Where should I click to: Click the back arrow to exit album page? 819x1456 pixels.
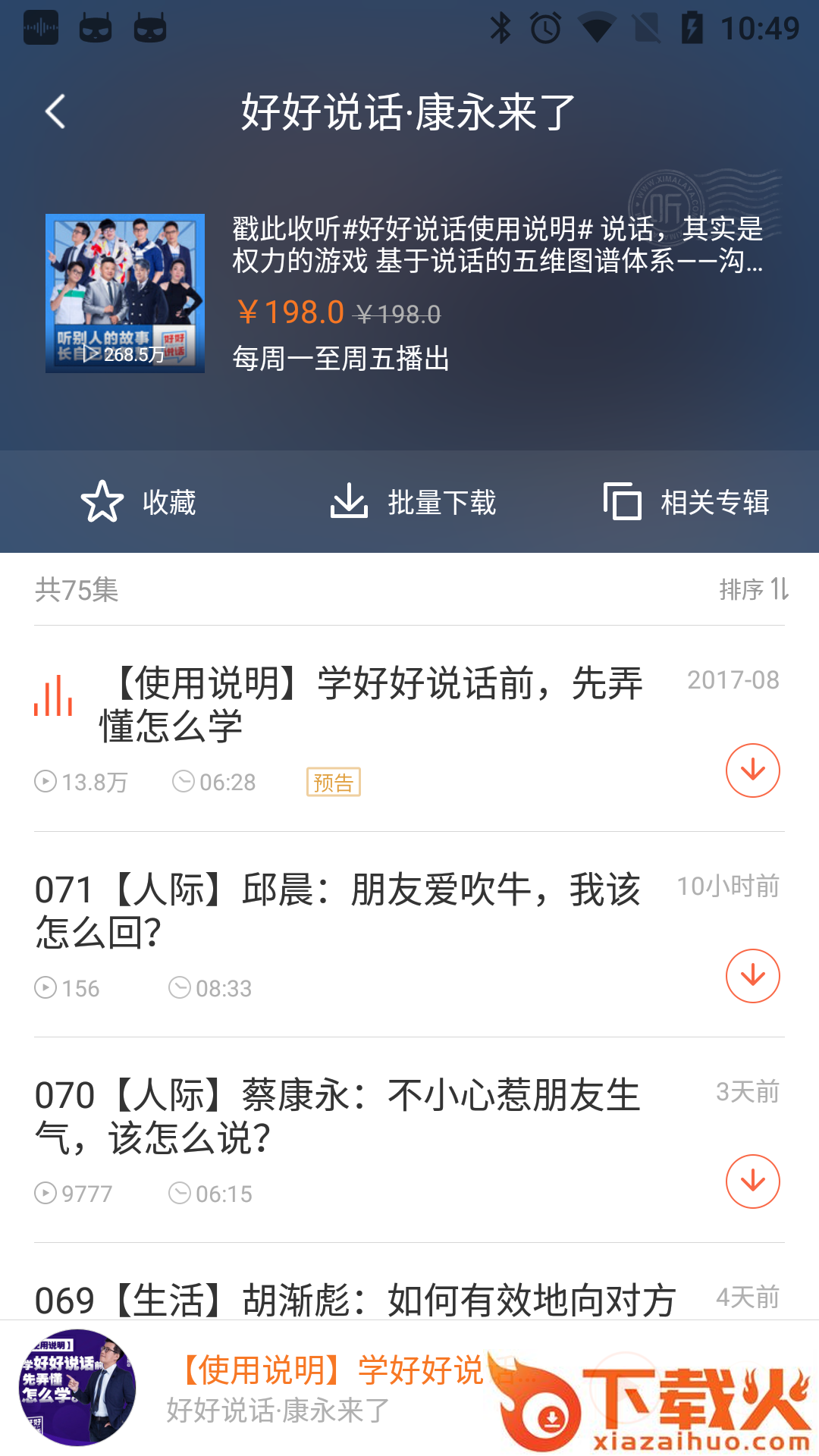pyautogui.click(x=54, y=110)
